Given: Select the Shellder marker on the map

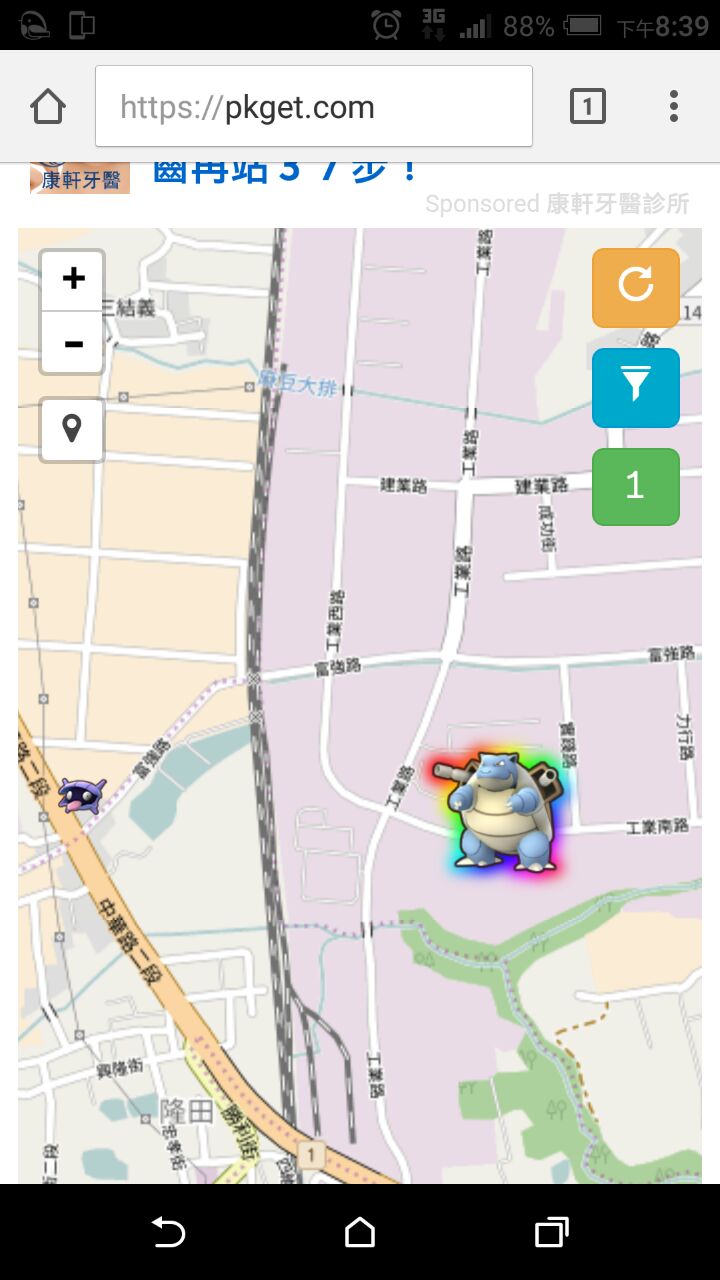Looking at the screenshot, I should (x=81, y=795).
